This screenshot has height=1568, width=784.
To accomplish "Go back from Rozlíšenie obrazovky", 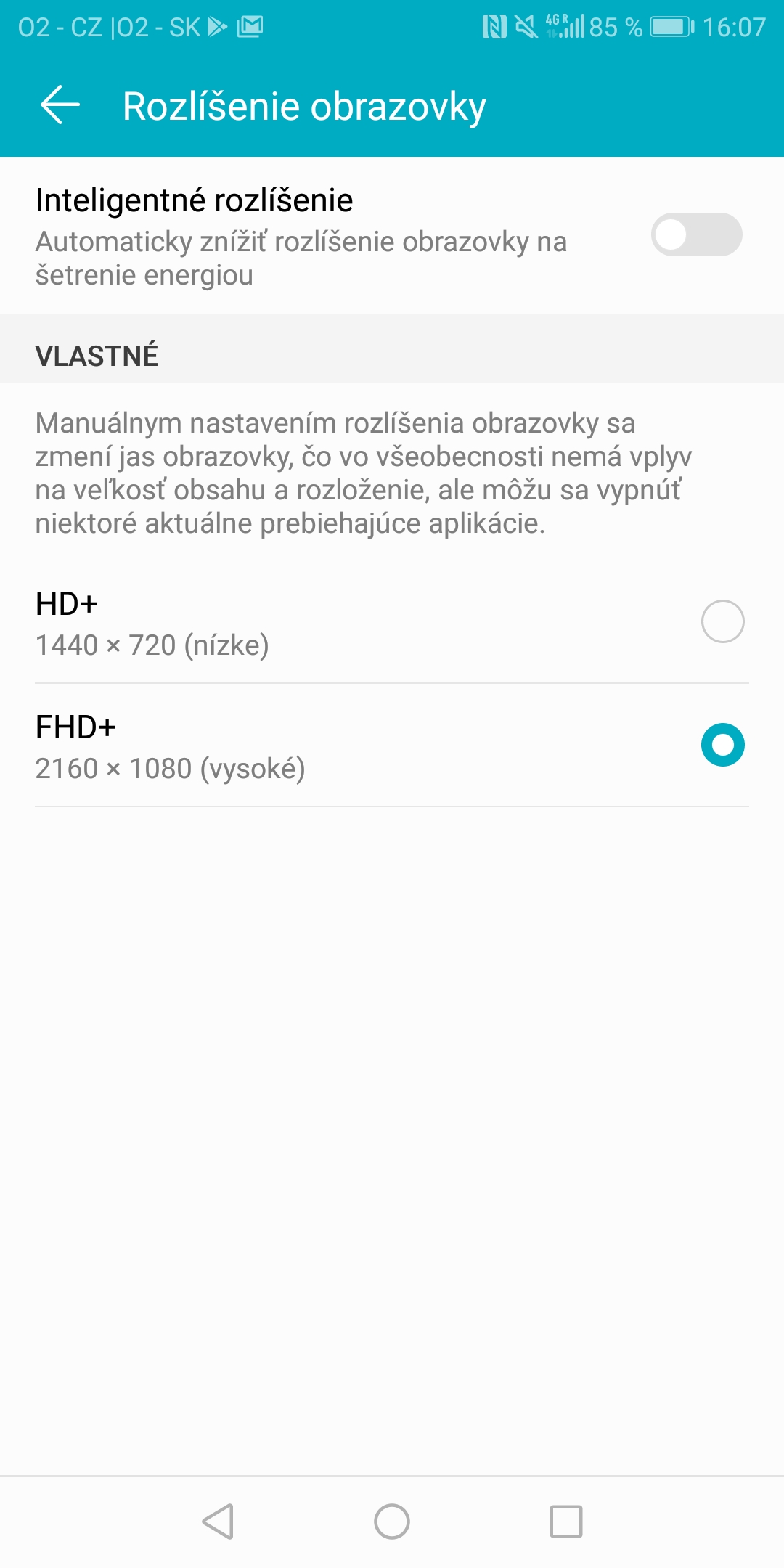I will (x=60, y=105).
